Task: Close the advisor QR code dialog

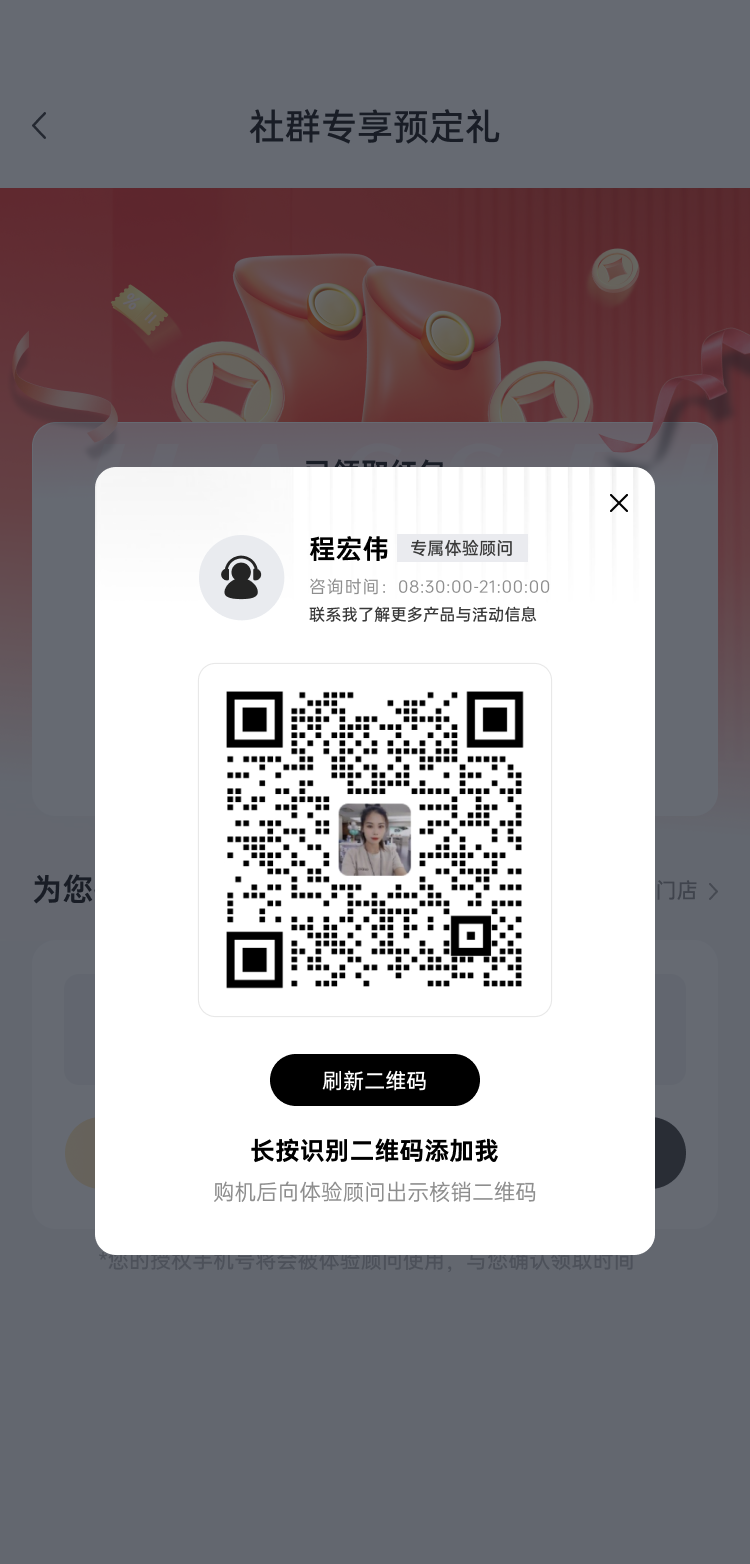Action: [x=619, y=503]
